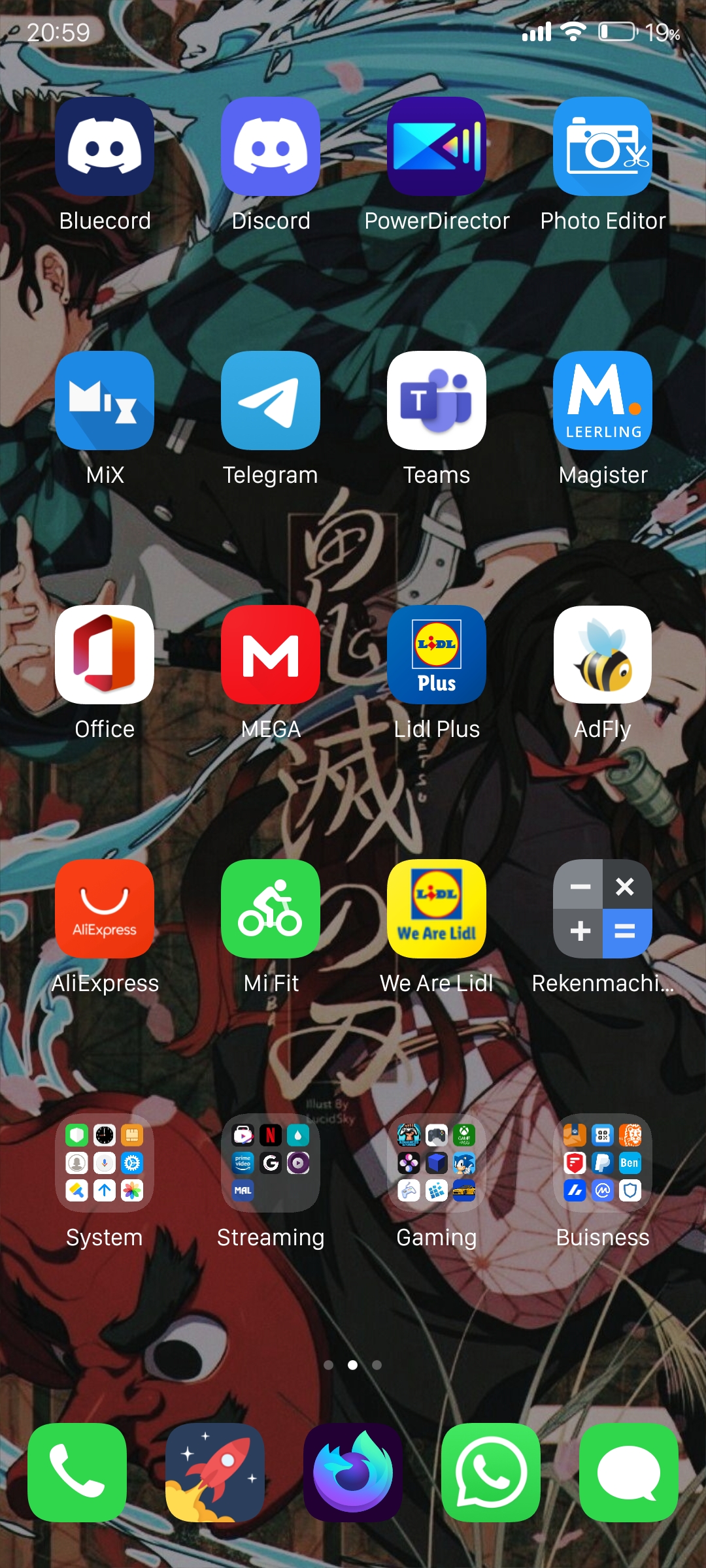Open PowerDirector video editor
The width and height of the screenshot is (706, 1568).
point(437,146)
